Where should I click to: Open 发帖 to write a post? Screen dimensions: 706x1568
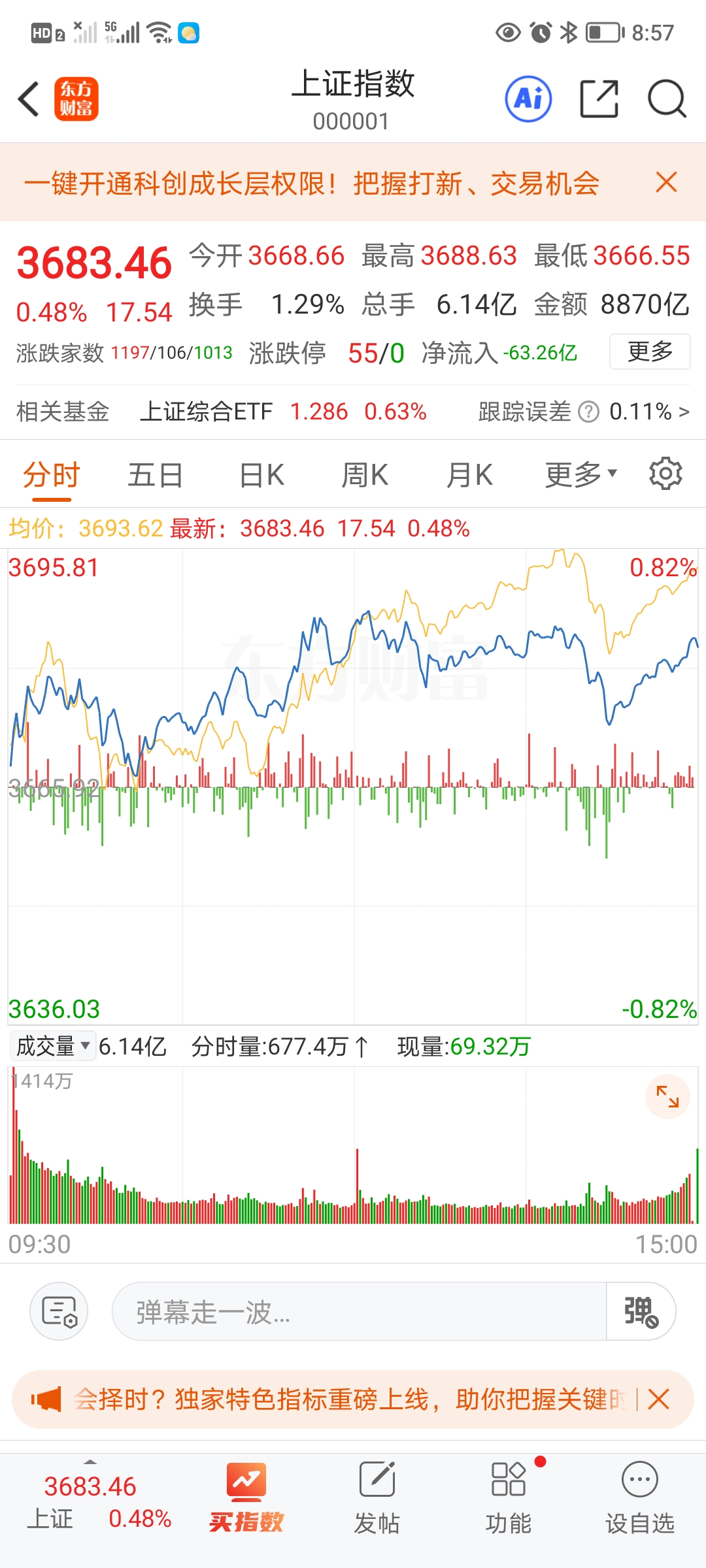377,1496
